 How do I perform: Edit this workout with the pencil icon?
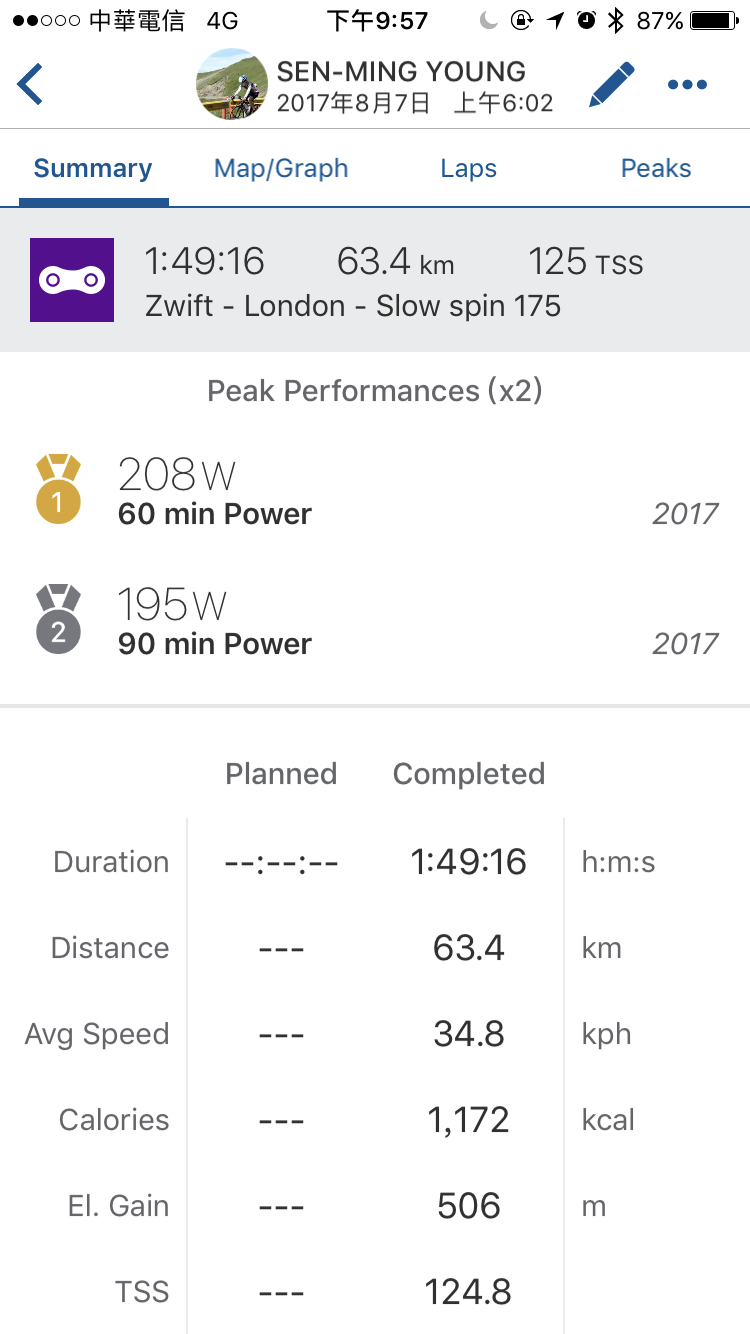[611, 85]
